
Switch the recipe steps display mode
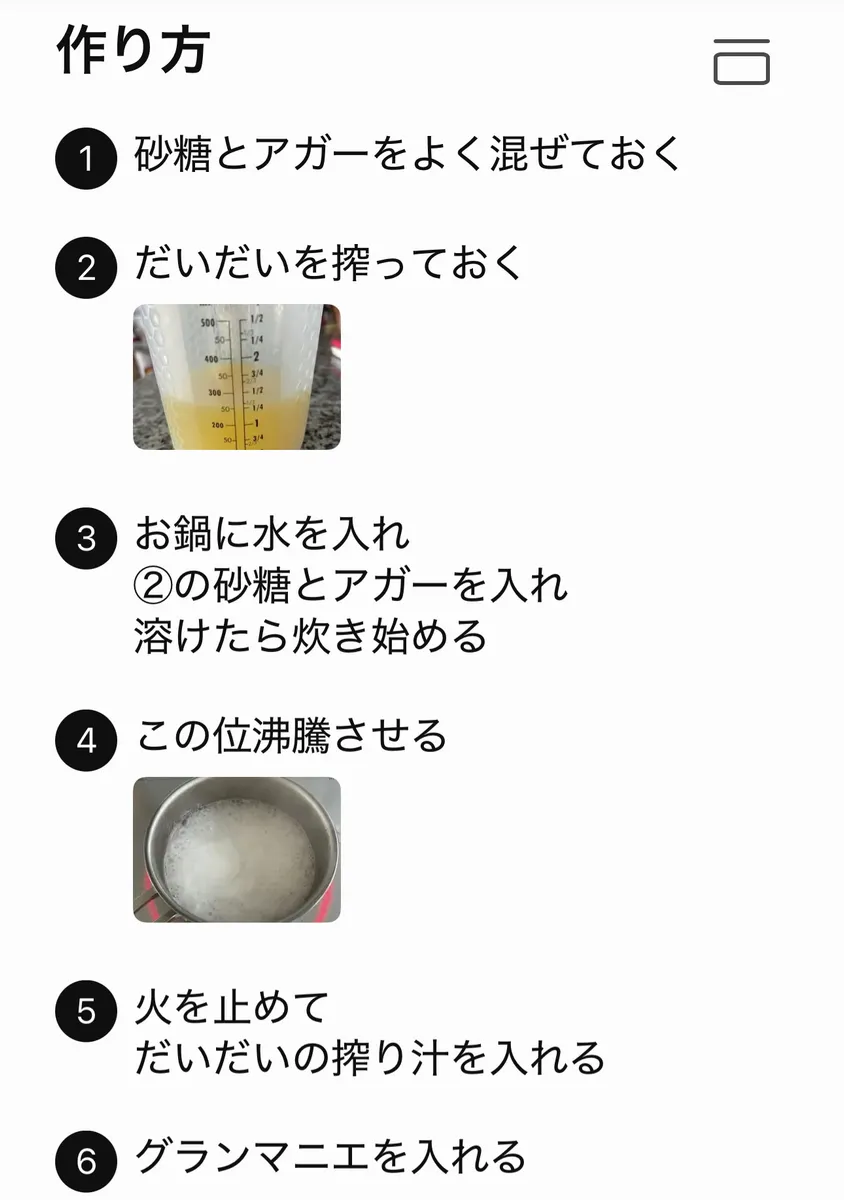point(741,62)
